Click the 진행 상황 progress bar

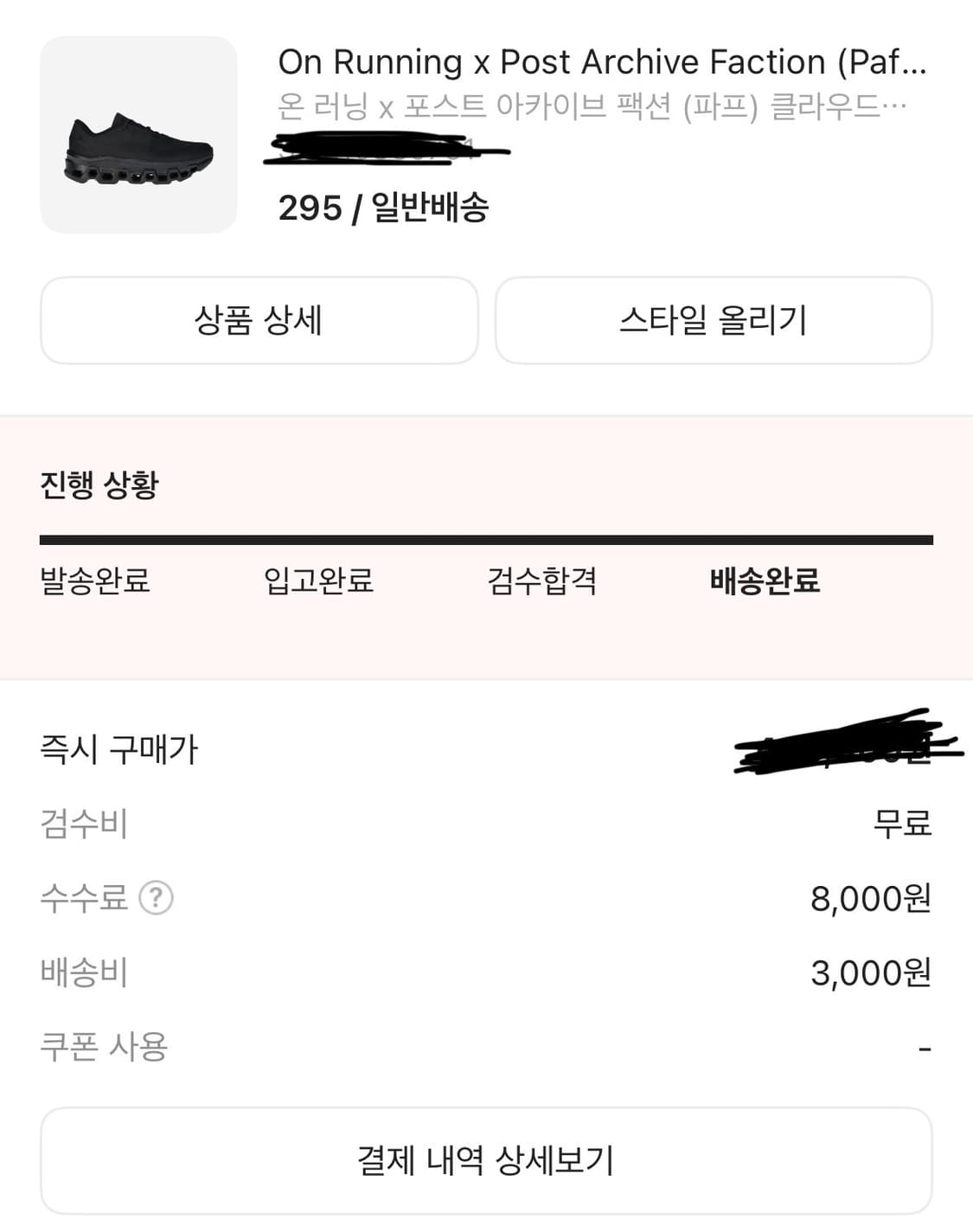pos(486,538)
